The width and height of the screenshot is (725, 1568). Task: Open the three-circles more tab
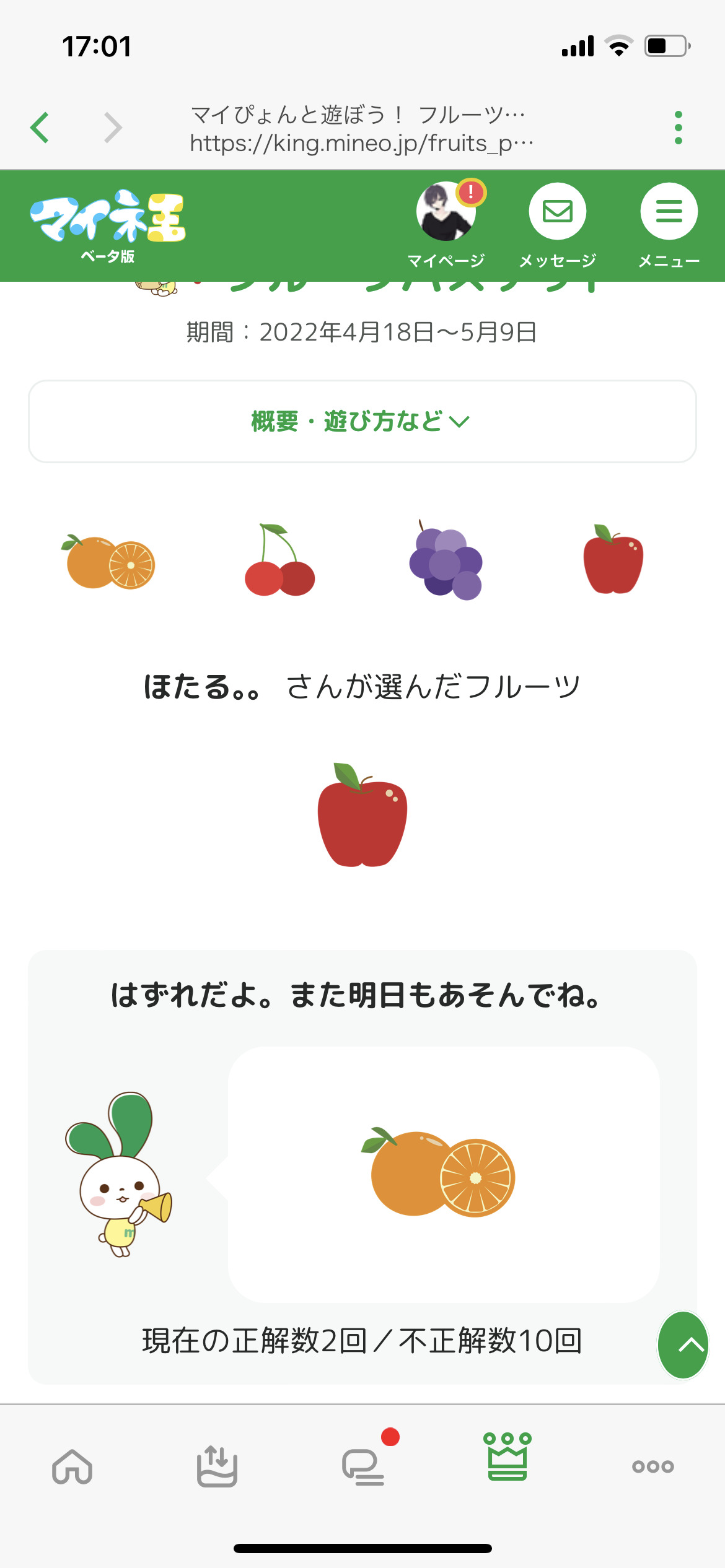tap(653, 1466)
